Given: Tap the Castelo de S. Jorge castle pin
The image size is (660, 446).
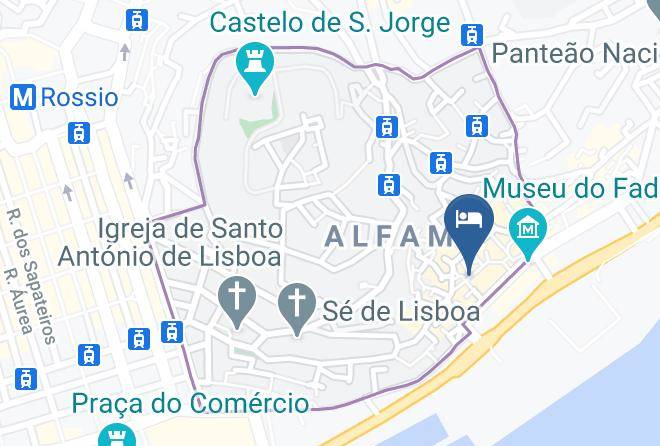Looking at the screenshot, I should (x=255, y=67).
